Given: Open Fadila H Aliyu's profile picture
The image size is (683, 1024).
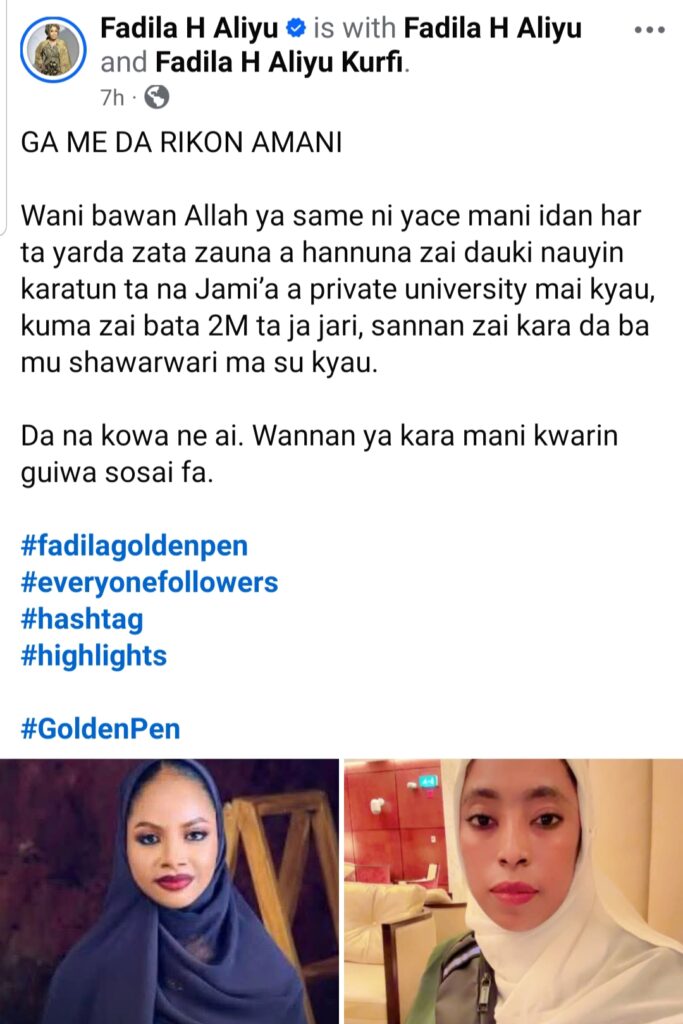Looking at the screenshot, I should point(52,49).
